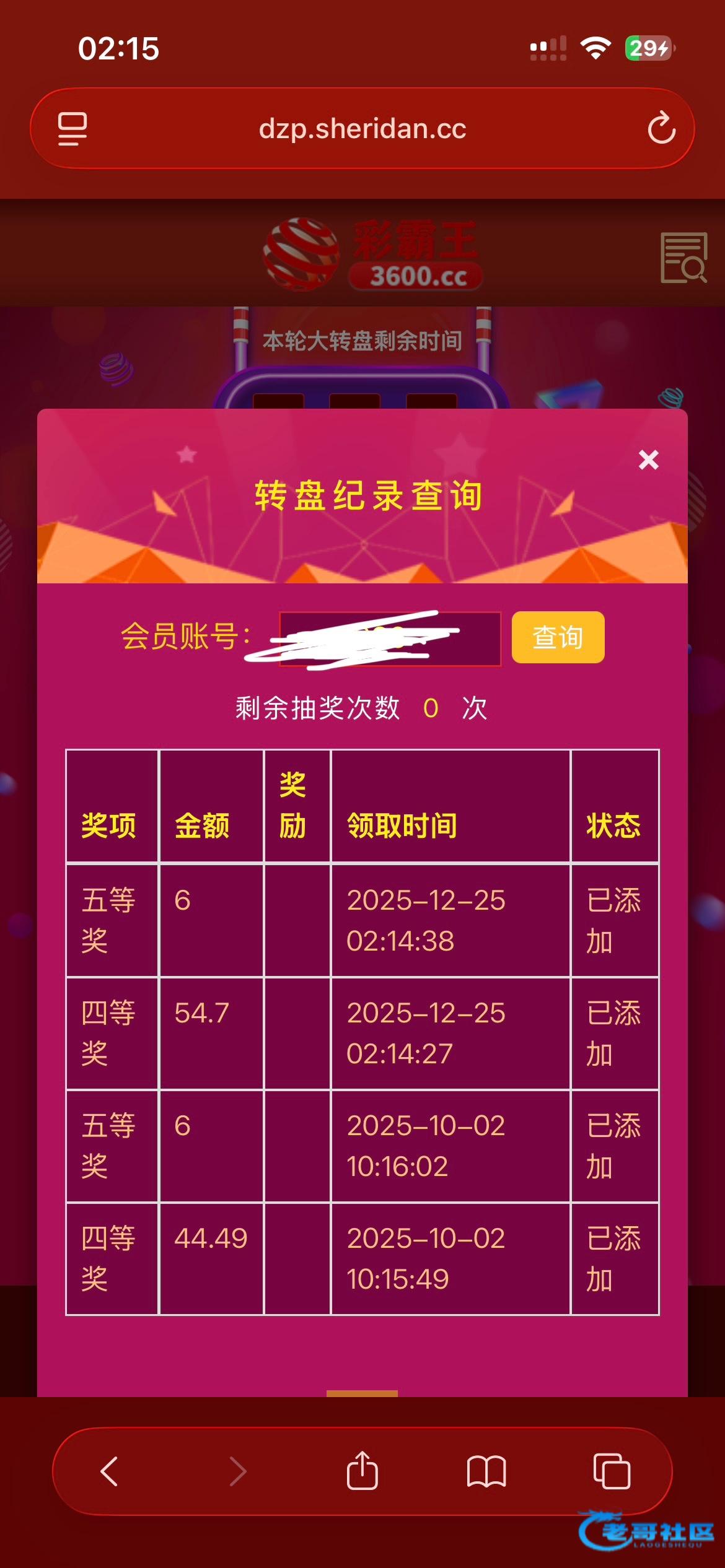725x1568 pixels.
Task: Open the browser share sheet
Action: [362, 1470]
